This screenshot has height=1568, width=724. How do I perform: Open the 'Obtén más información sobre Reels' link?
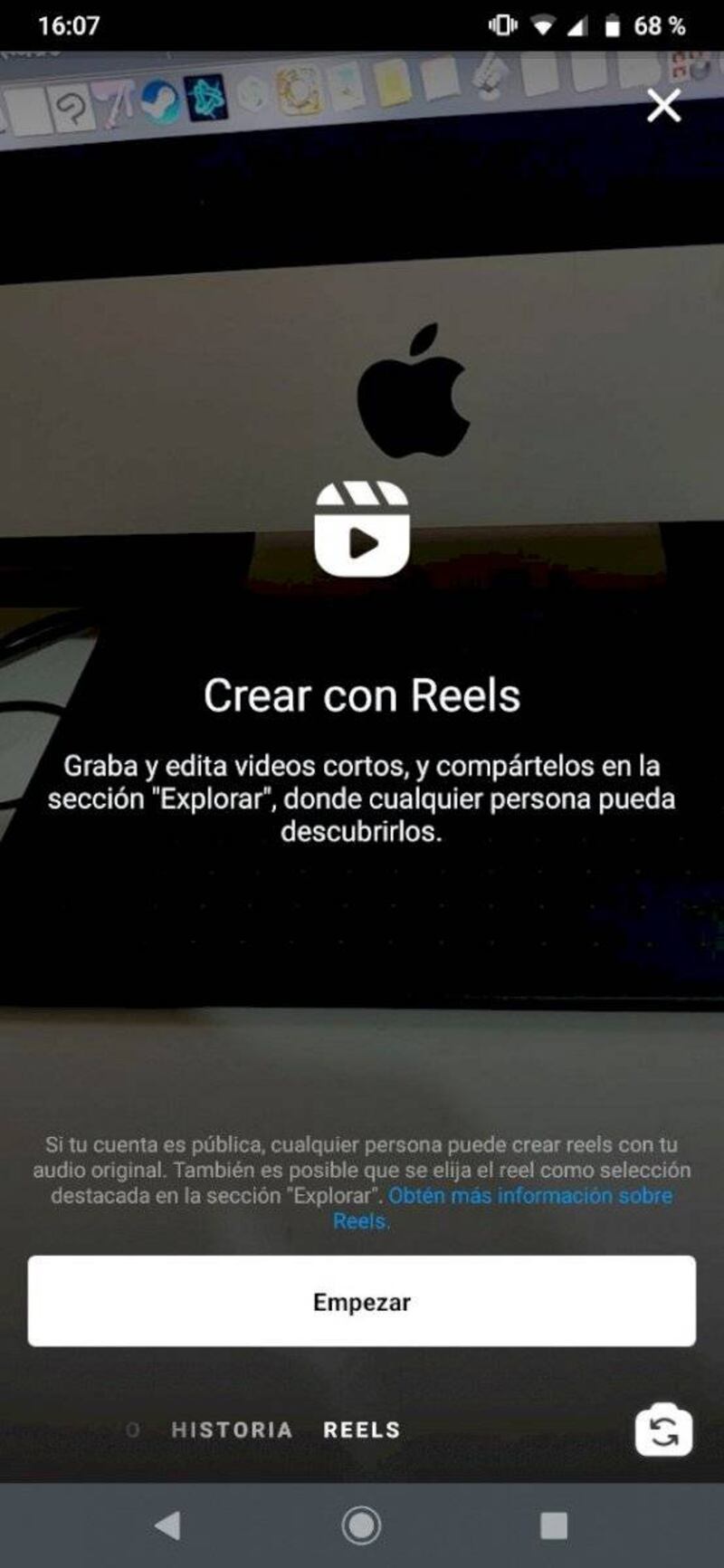pos(529,1196)
